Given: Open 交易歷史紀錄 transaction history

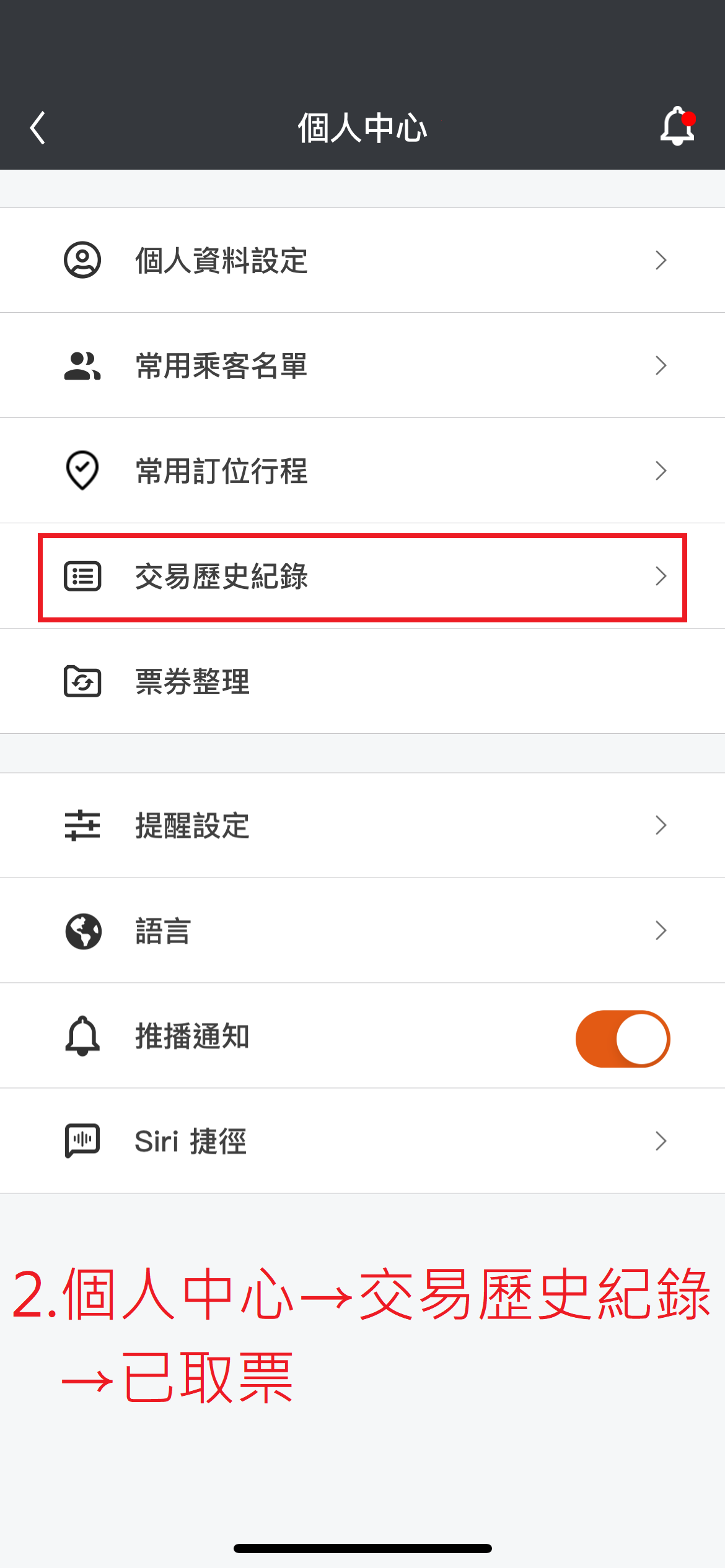Looking at the screenshot, I should click(362, 577).
